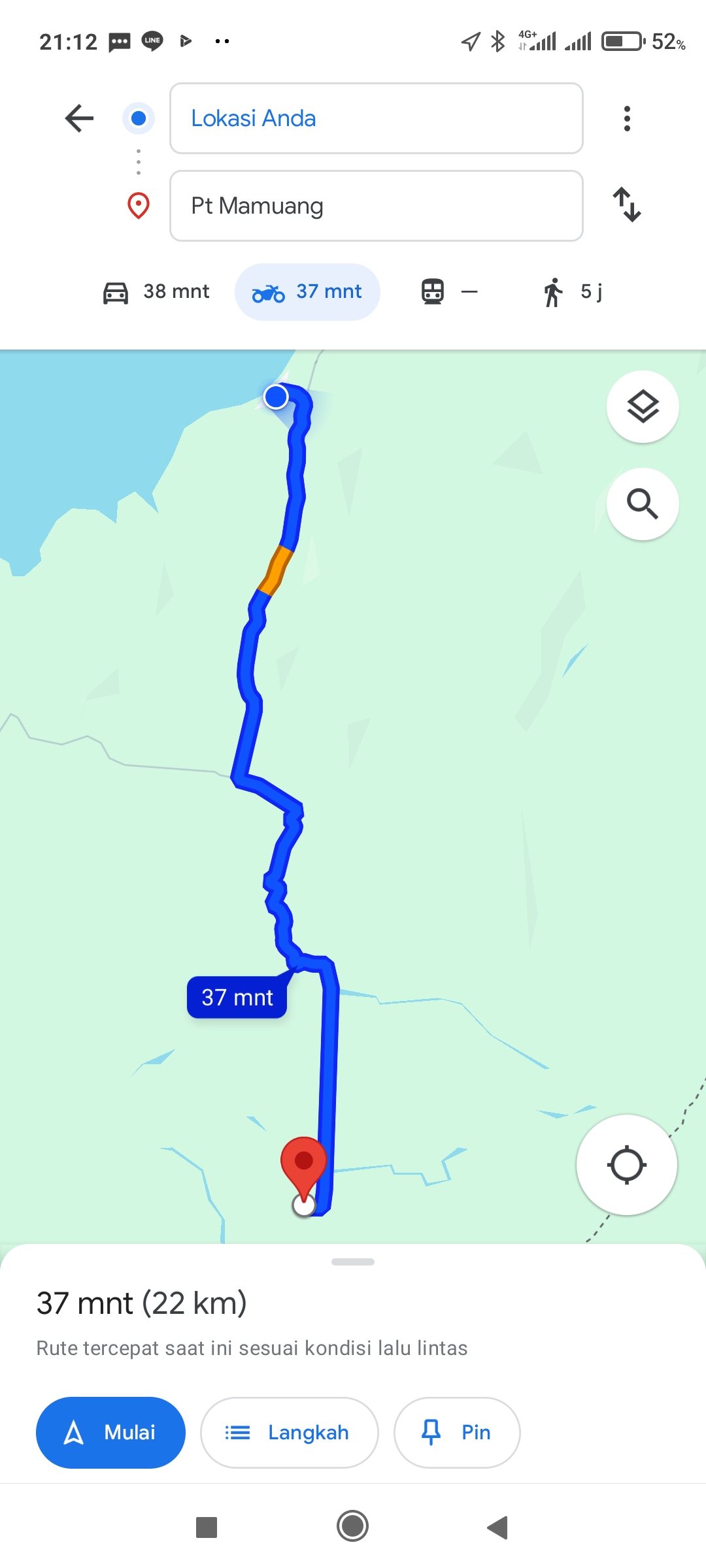Switch to the public transit tab
The width and height of the screenshot is (706, 1568).
click(450, 291)
